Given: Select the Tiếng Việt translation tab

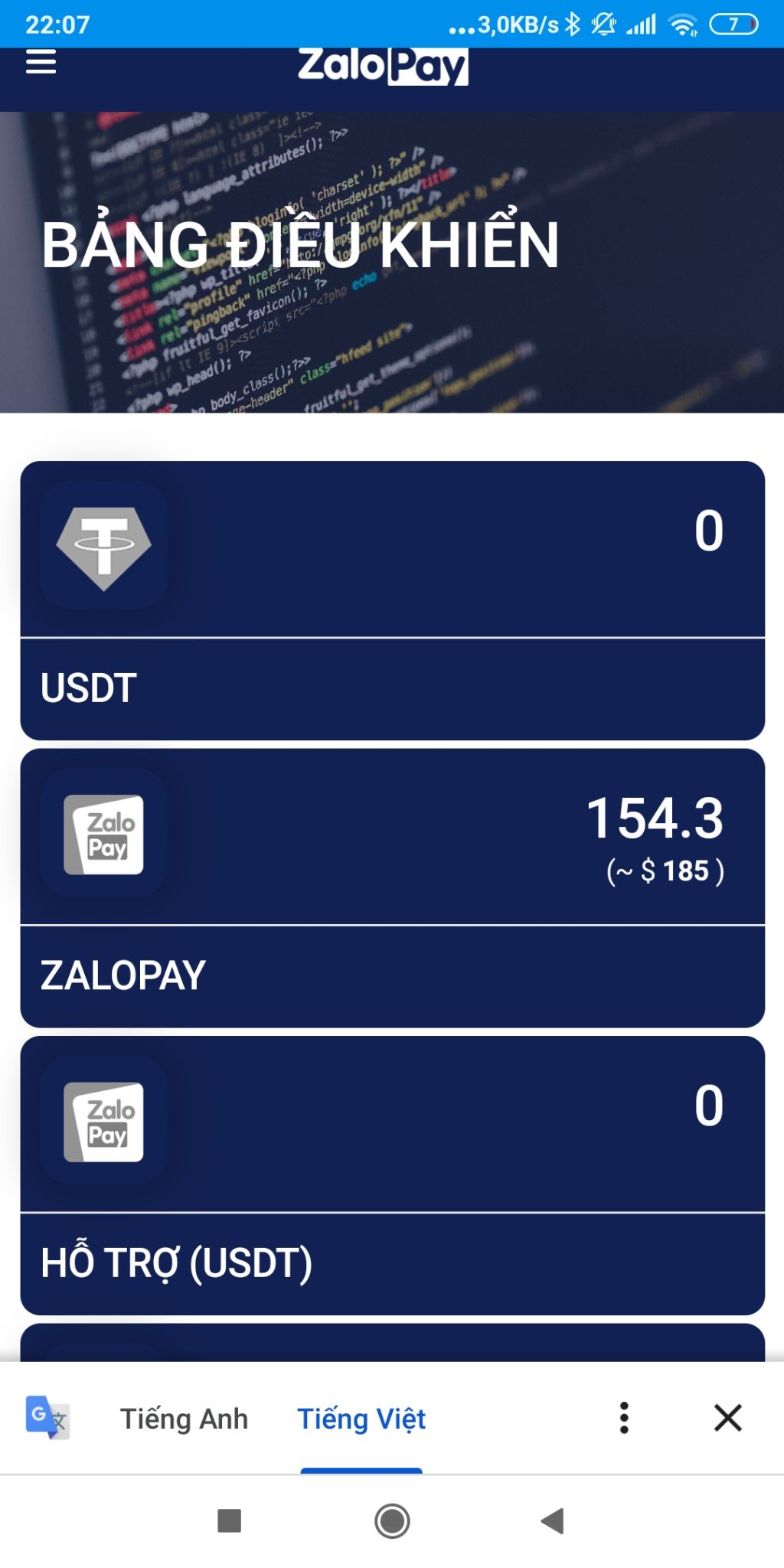Looking at the screenshot, I should tap(361, 1419).
